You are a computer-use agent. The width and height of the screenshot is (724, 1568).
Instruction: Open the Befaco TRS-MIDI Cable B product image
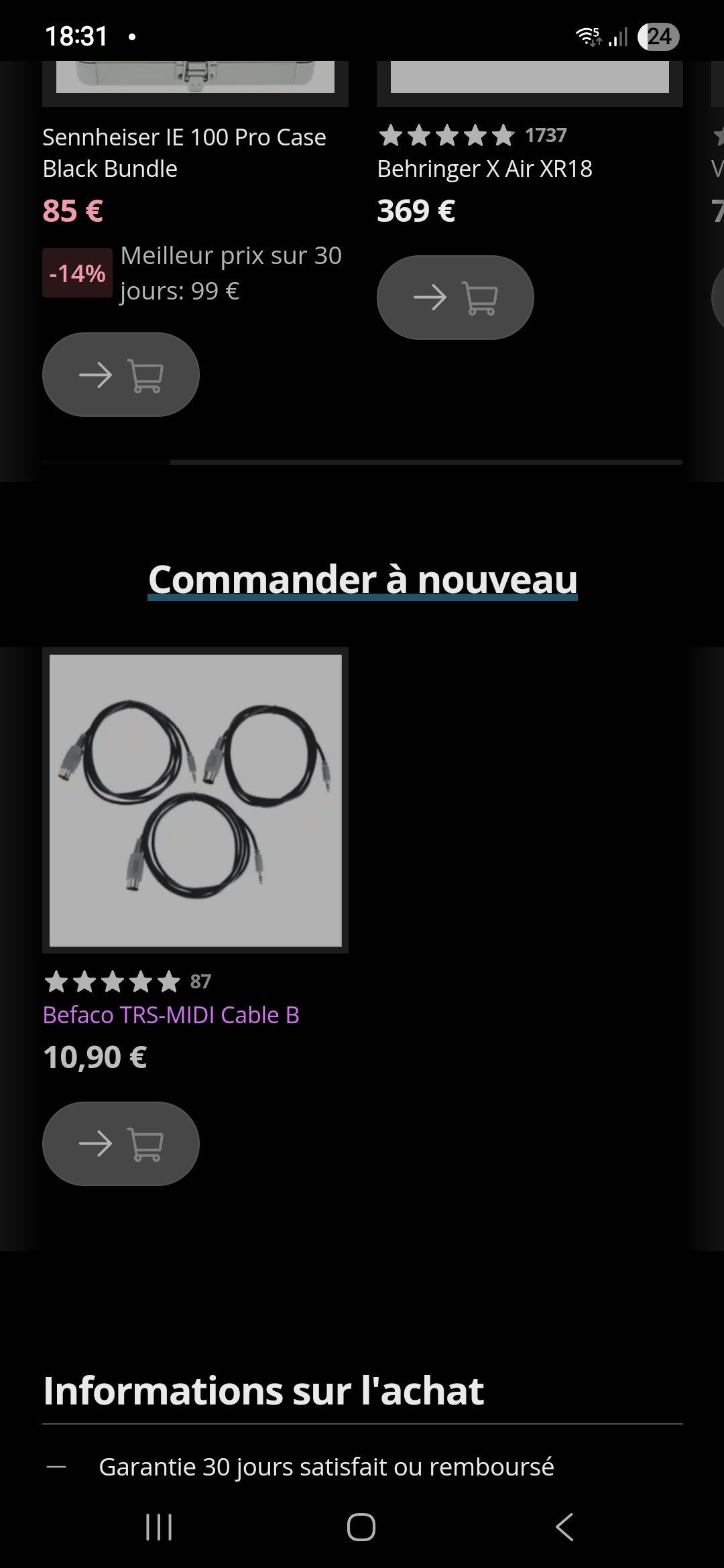click(195, 800)
